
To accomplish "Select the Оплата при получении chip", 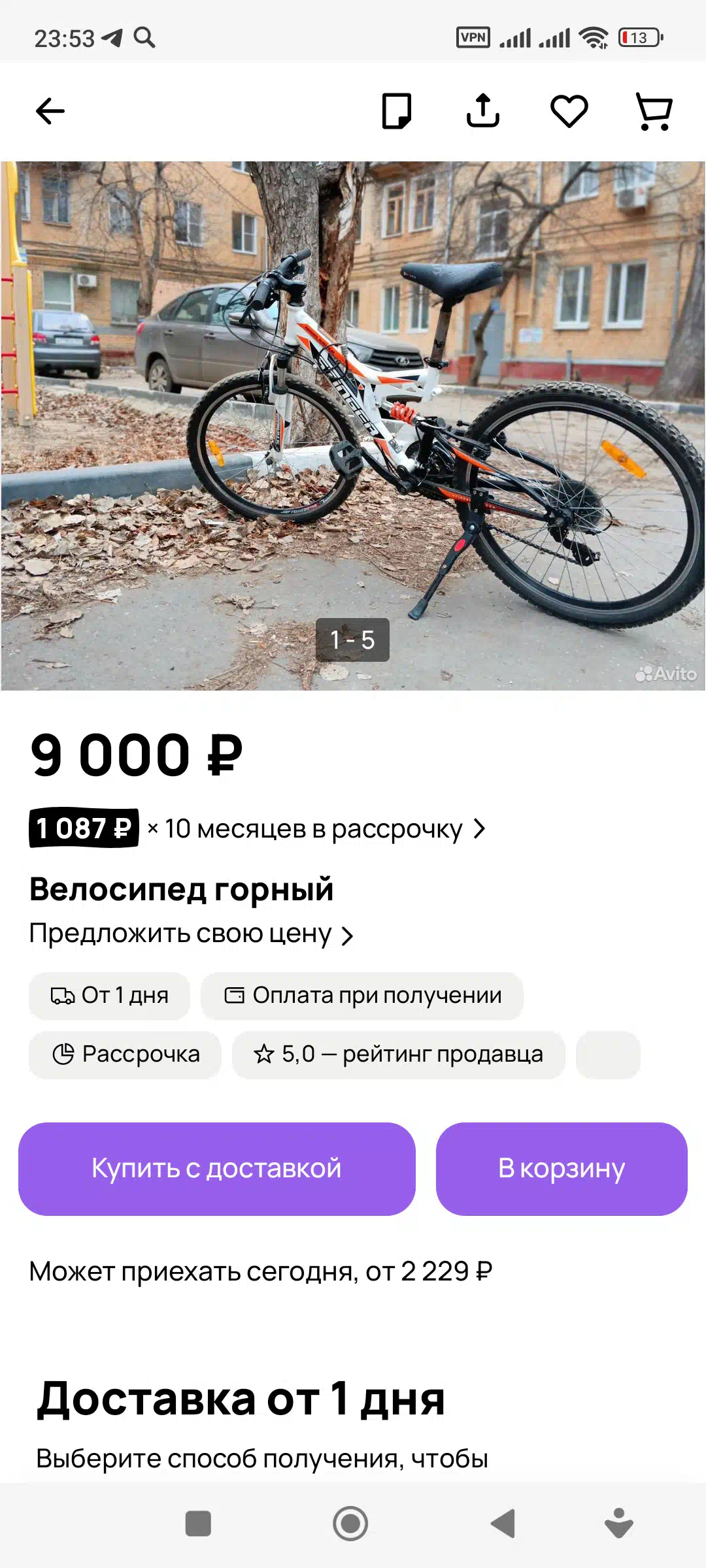I will pos(362,996).
